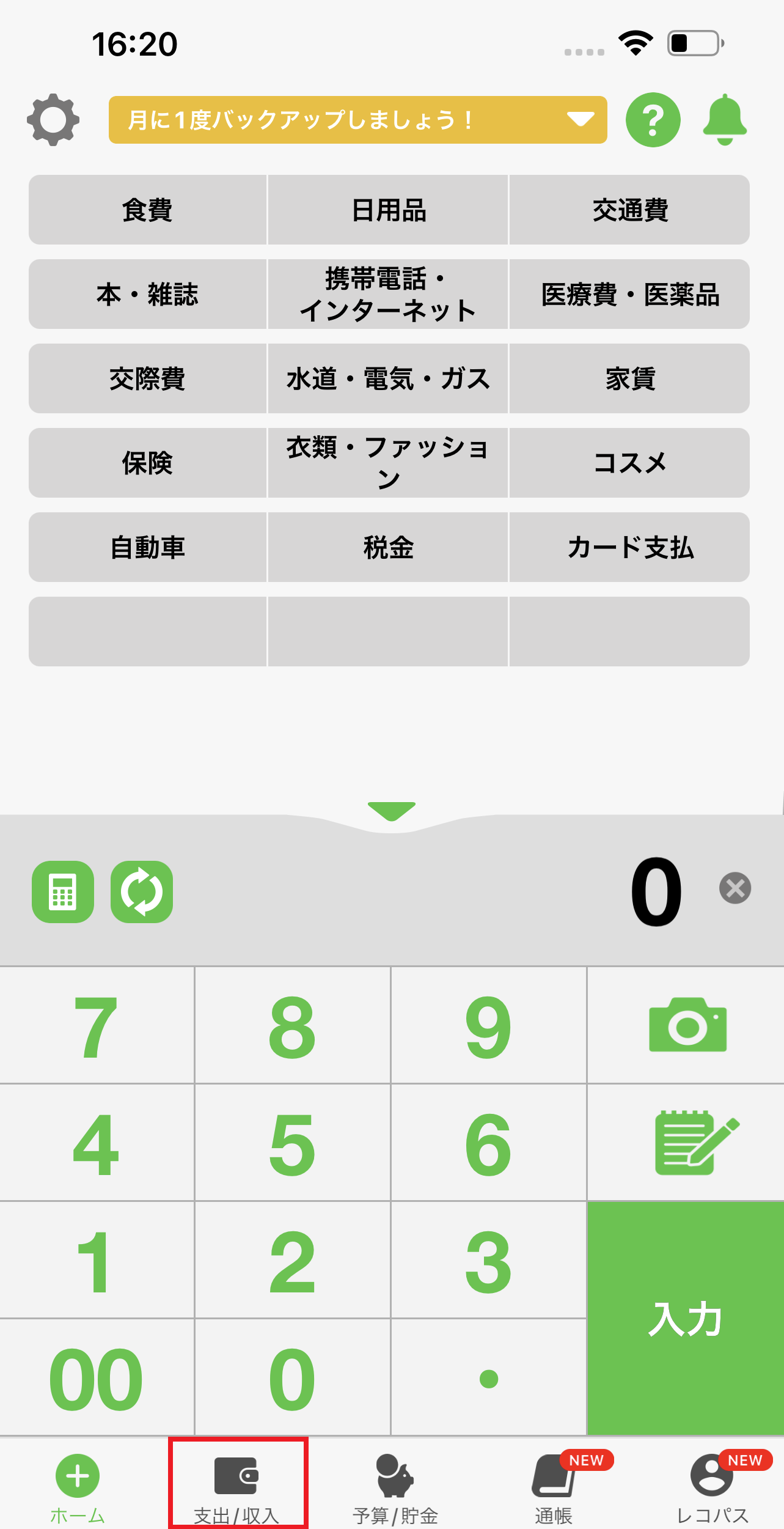Open the camera for receipt capture
This screenshot has width=784, height=1529.
coord(687,1025)
